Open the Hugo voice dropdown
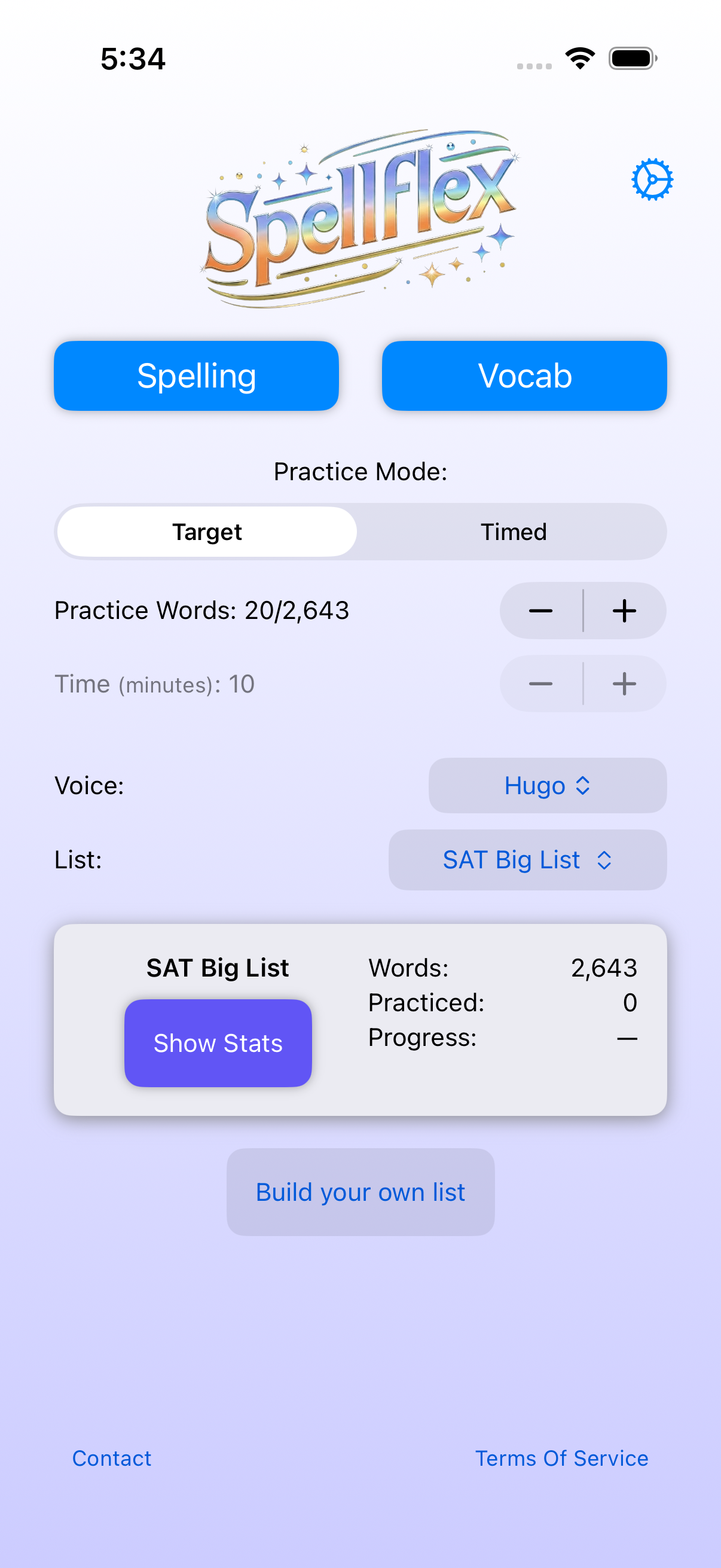 pyautogui.click(x=546, y=786)
